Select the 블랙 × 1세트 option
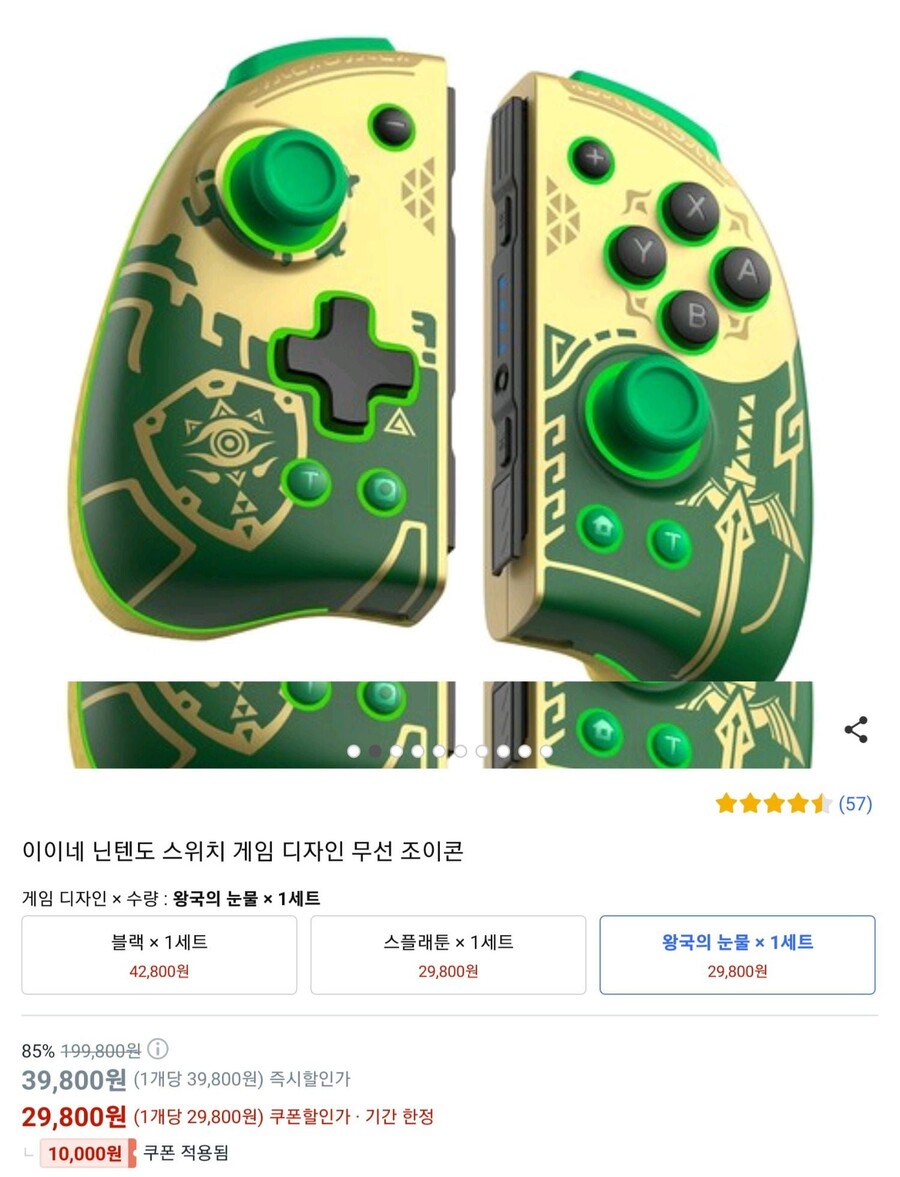The image size is (900, 1177). (159, 955)
